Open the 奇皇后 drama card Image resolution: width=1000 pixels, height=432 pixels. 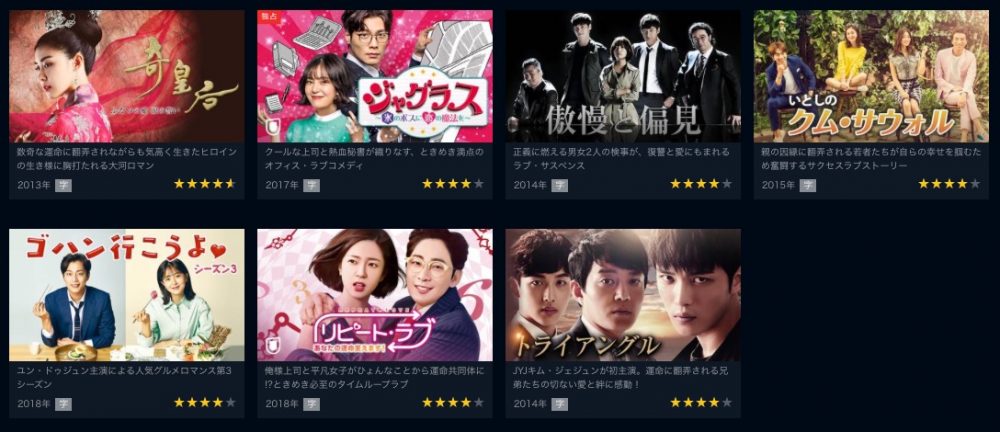pos(127,78)
